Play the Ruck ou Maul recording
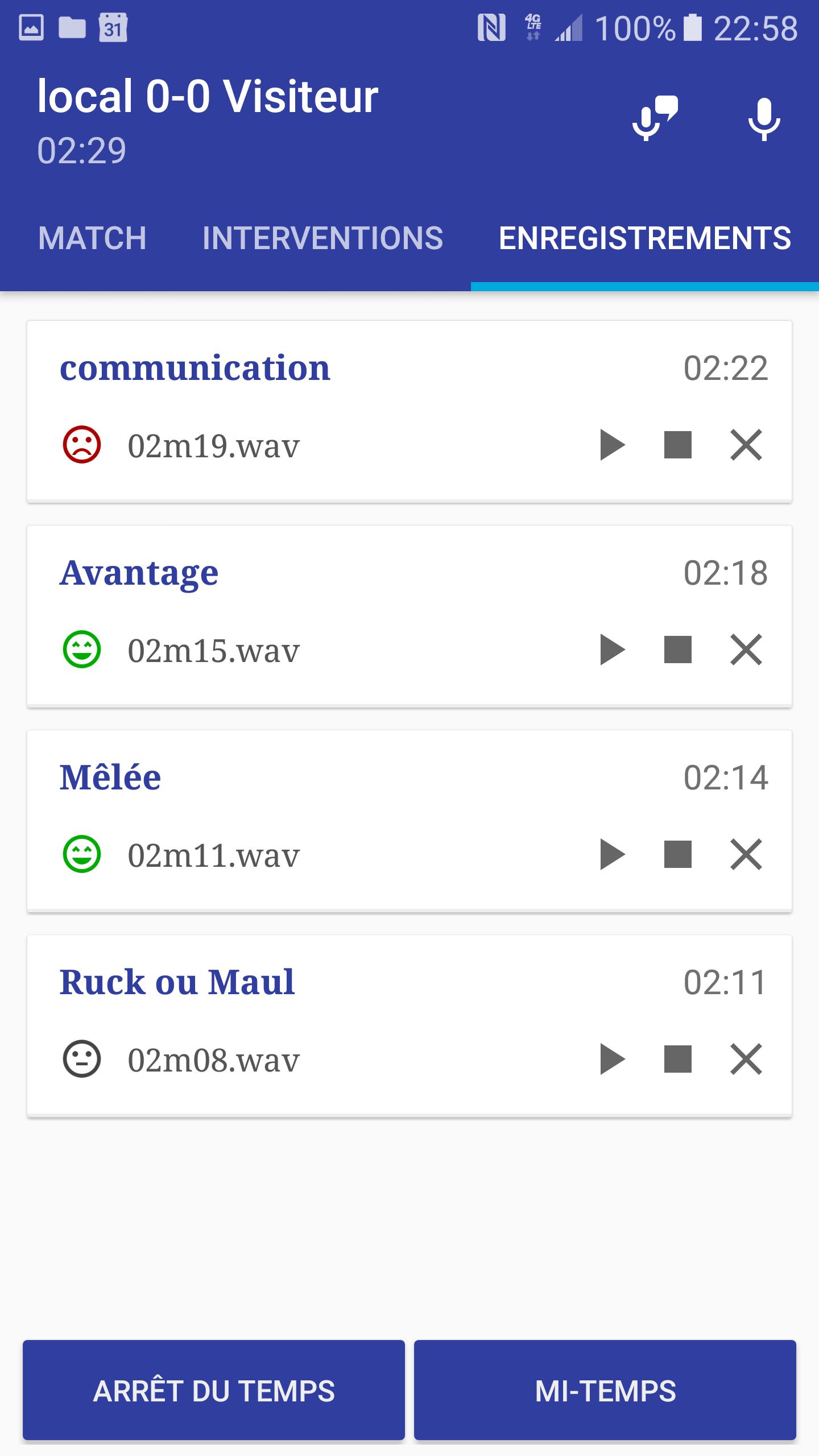 point(613,1059)
